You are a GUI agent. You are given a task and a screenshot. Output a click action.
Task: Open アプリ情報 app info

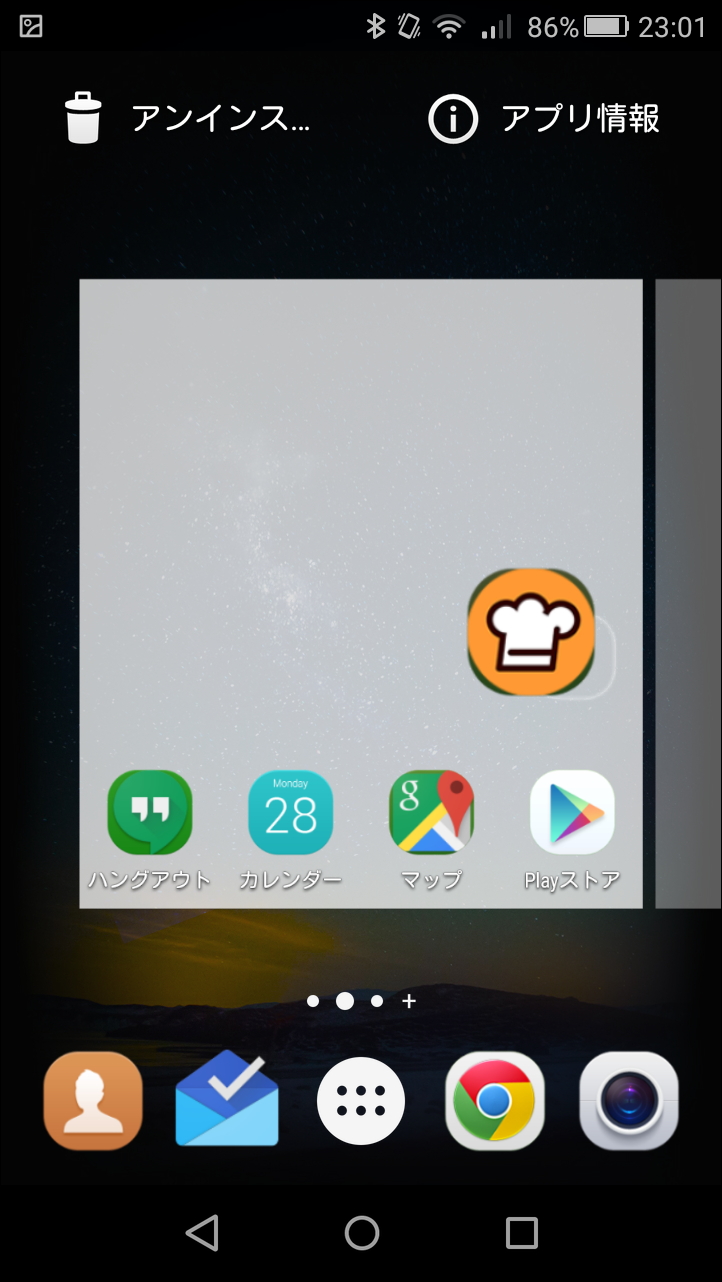pyautogui.click(x=545, y=119)
